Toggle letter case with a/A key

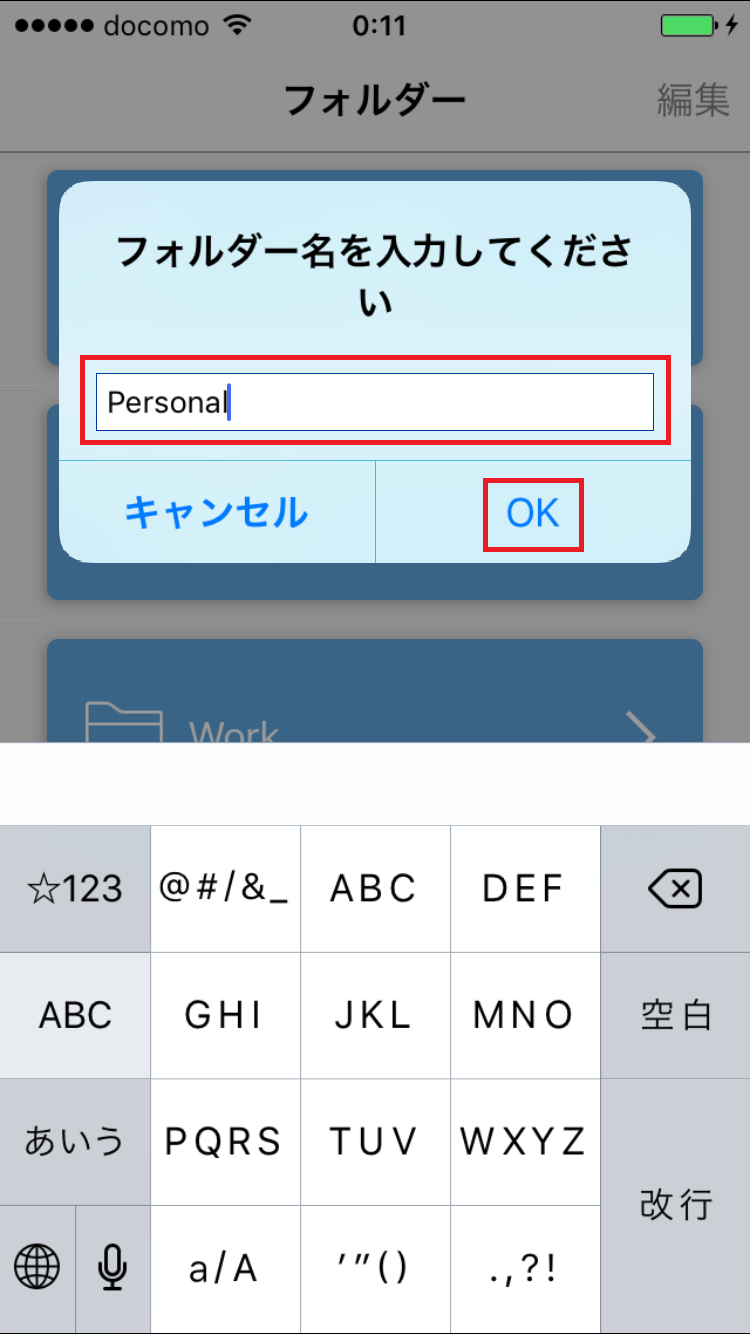click(x=225, y=1269)
